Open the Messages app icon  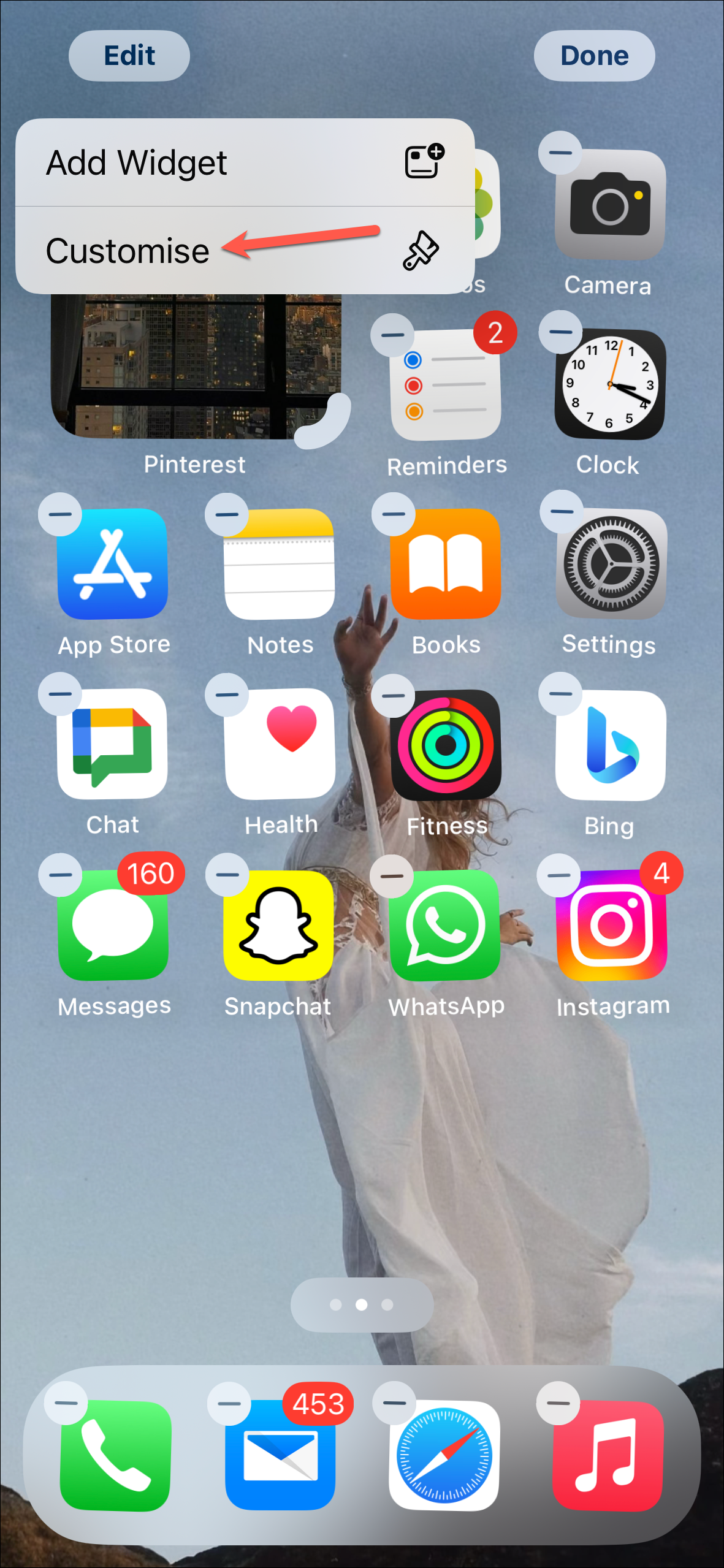113,926
